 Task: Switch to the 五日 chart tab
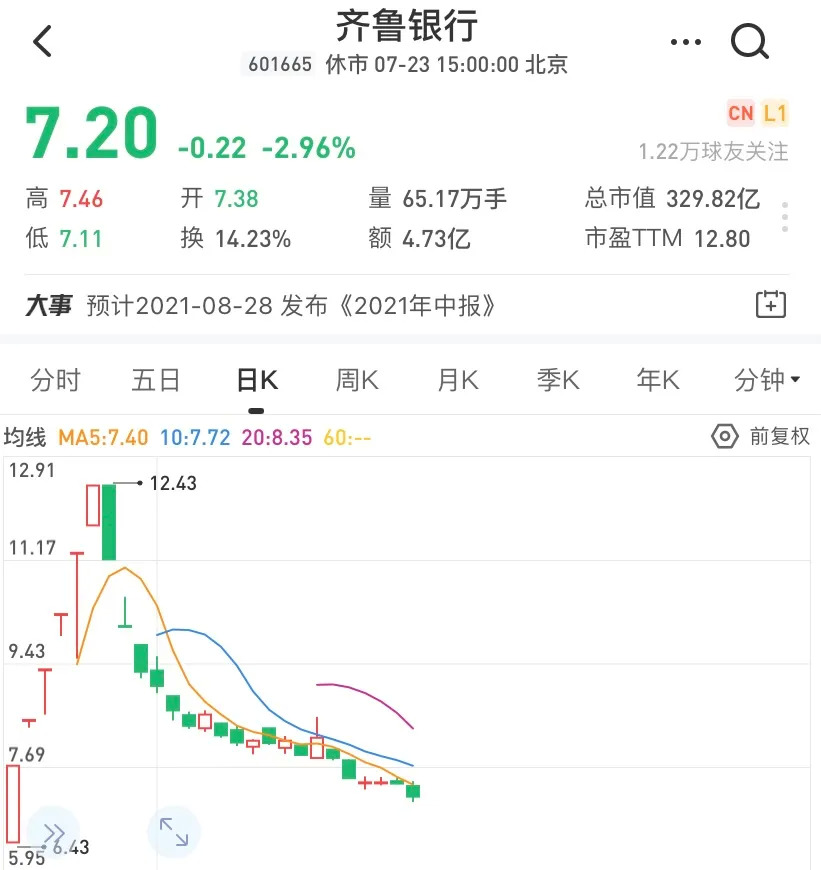pos(155,380)
